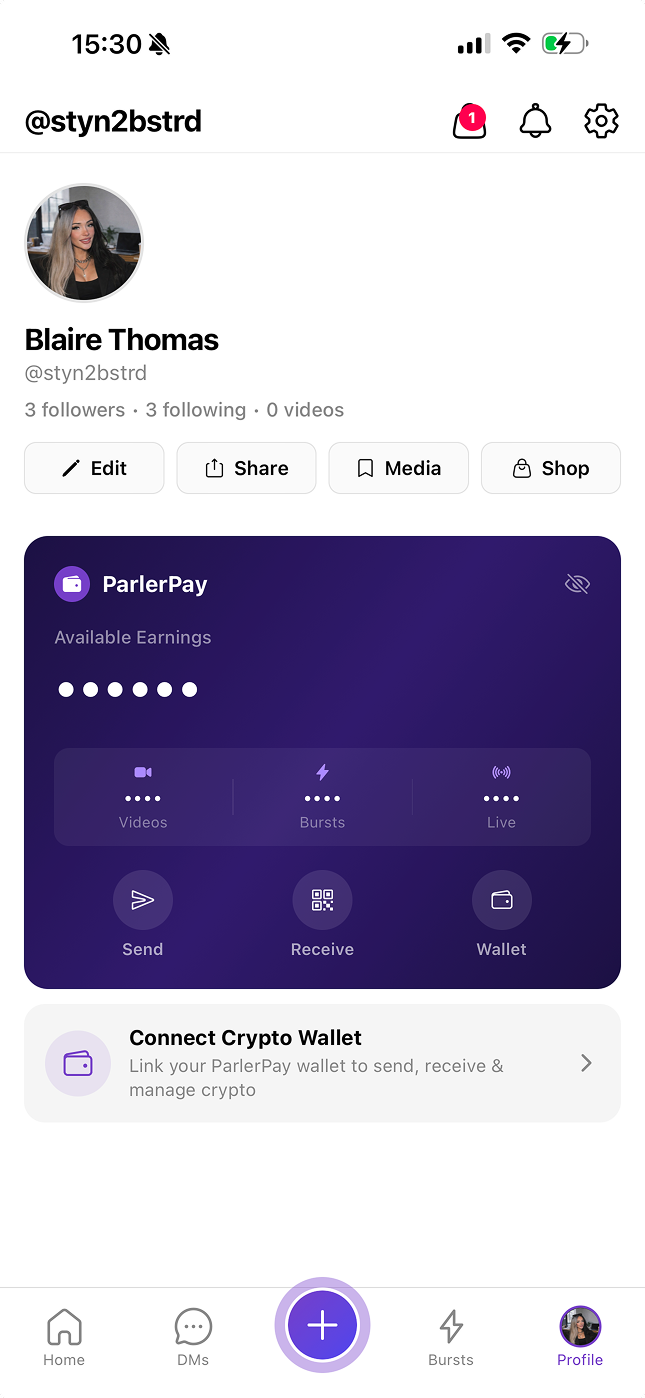Select the Profile tab
645x1398 pixels.
580,1337
